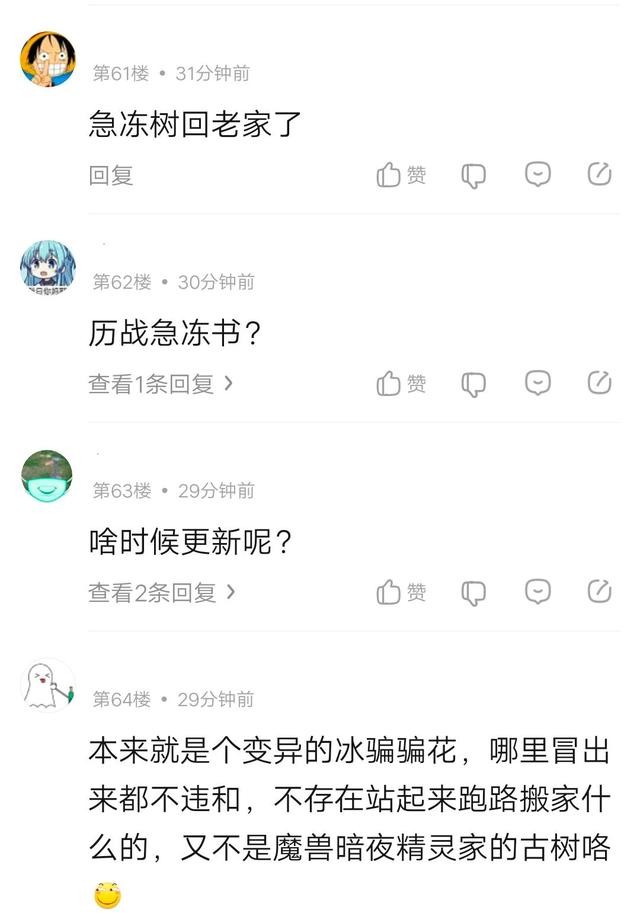The height and width of the screenshot is (913, 640).
Task: Share the 第63楼 comment
Action: [599, 592]
